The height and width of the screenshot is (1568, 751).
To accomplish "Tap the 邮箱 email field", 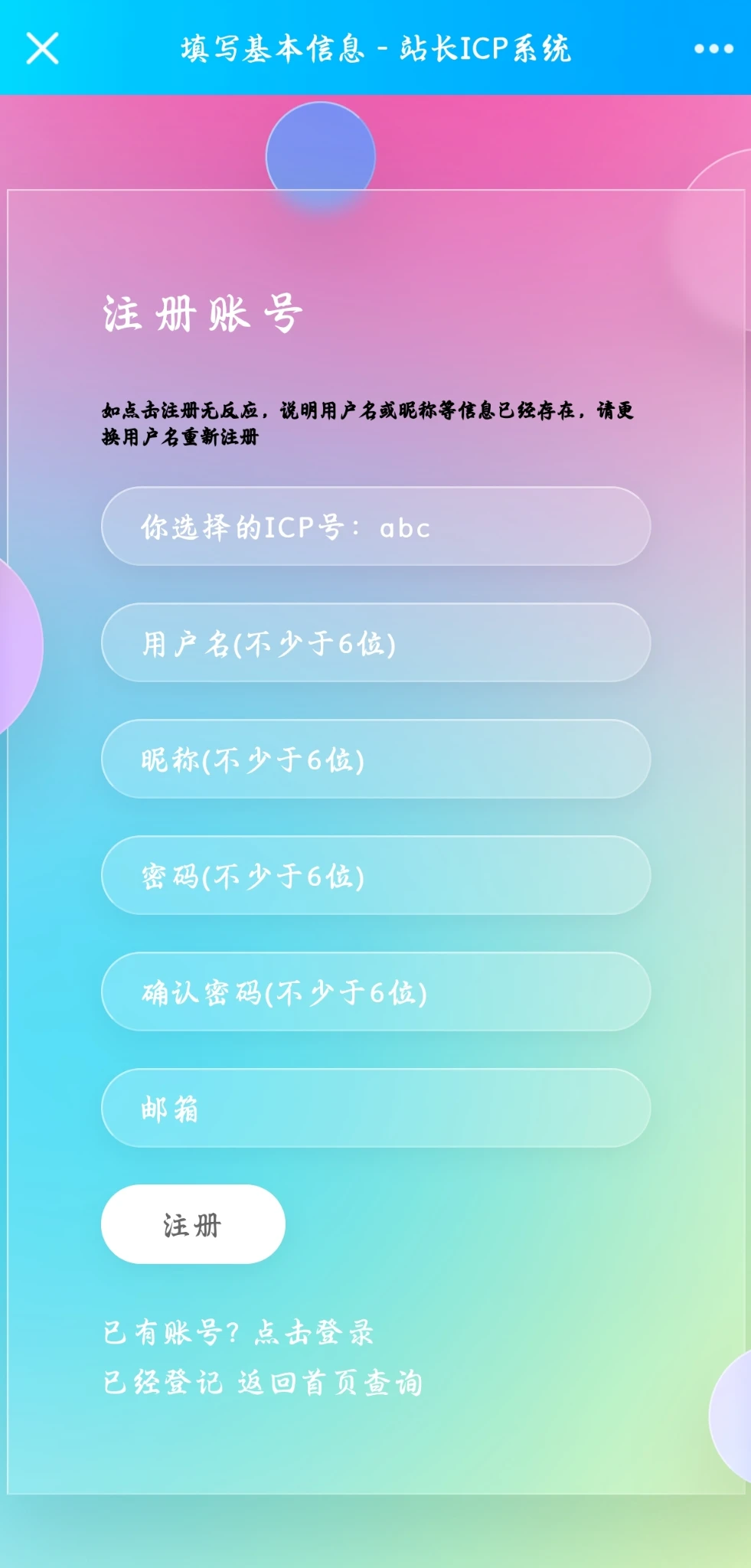I will click(x=375, y=1109).
